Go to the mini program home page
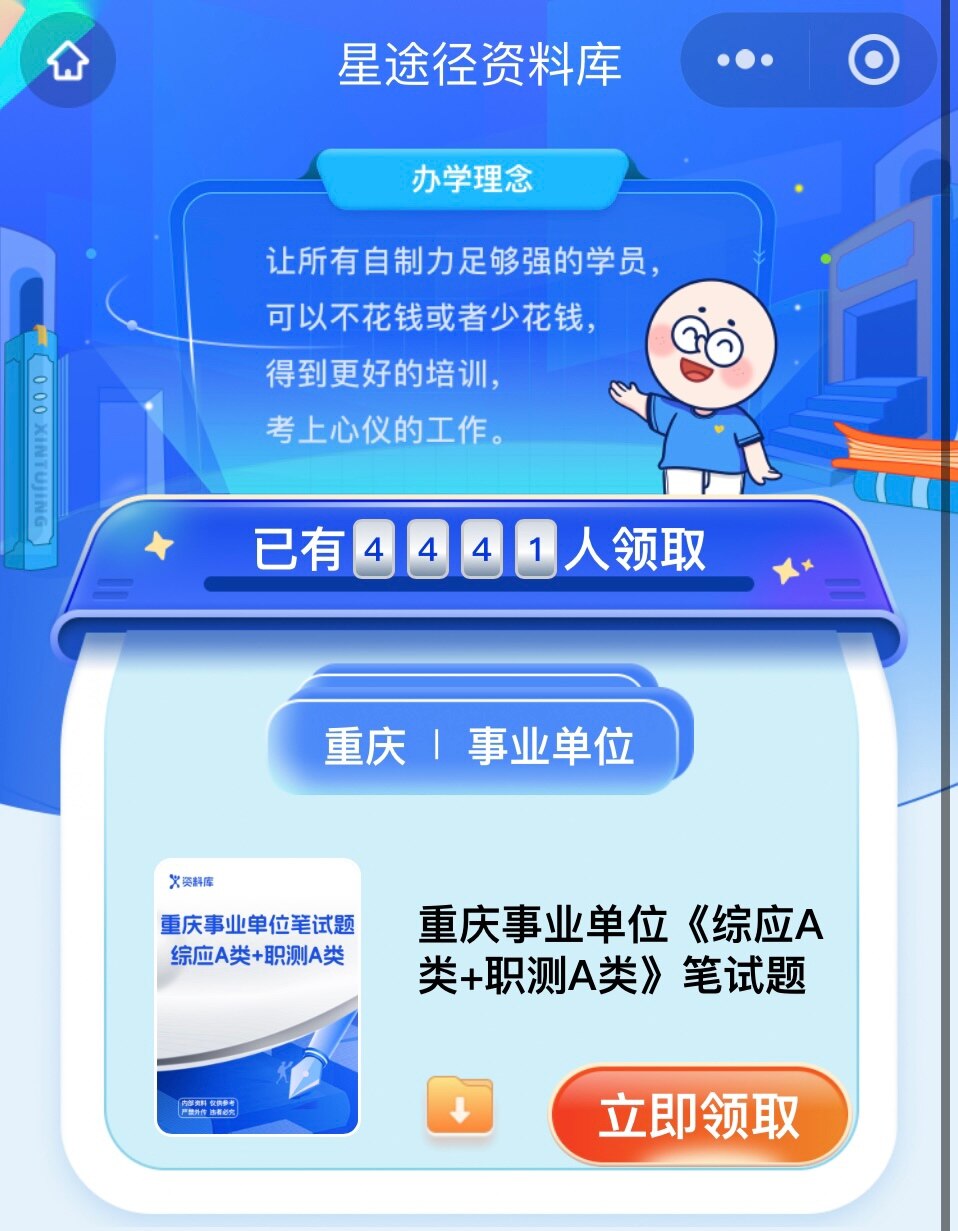Viewport: 958px width, 1231px height. [x=68, y=62]
